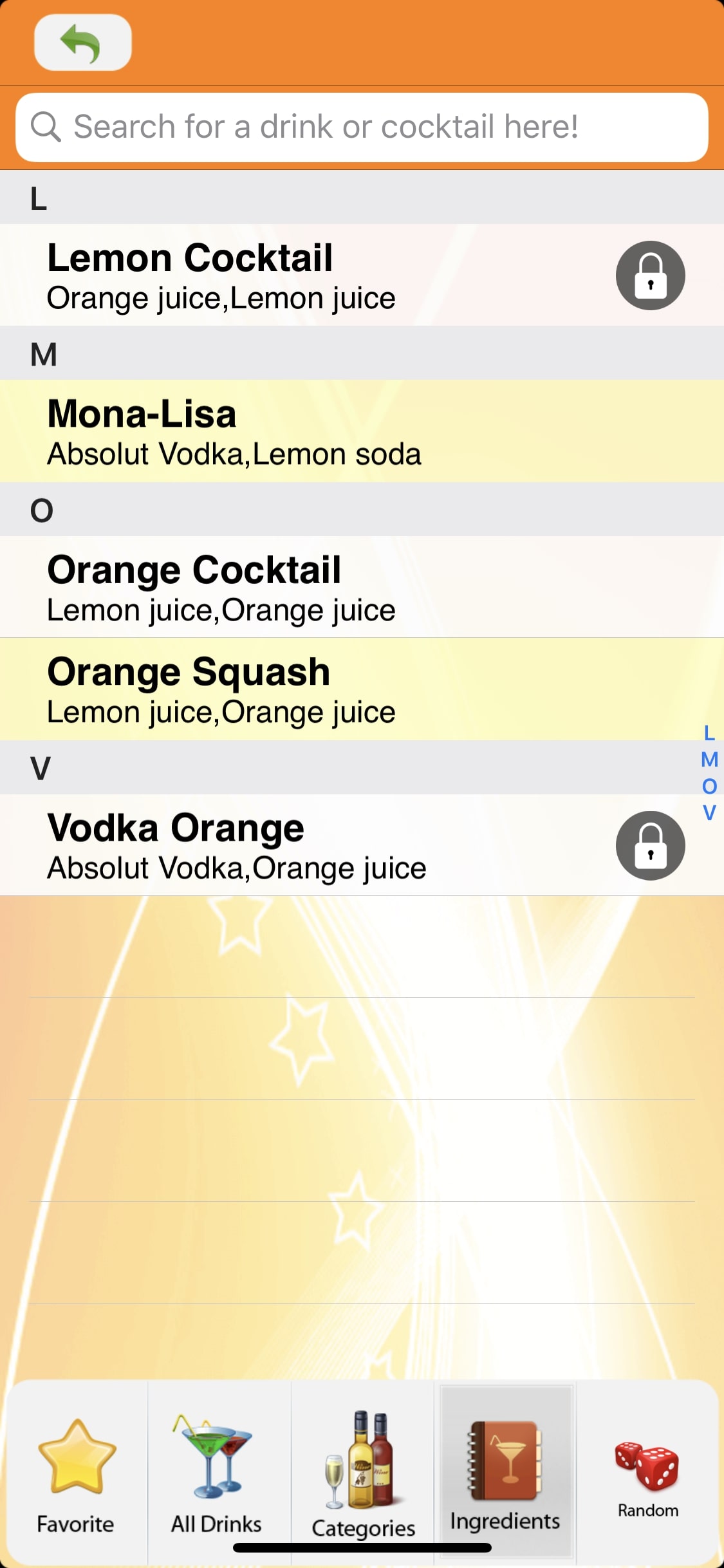The width and height of the screenshot is (724, 1568).
Task: Select the Ingredients tab
Action: coord(506,1474)
